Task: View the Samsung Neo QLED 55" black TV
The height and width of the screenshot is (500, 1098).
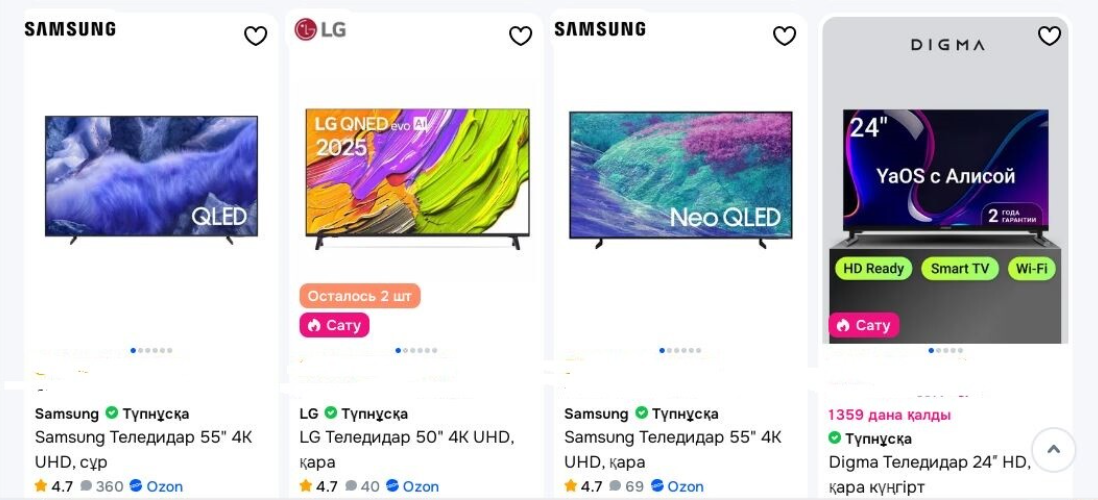Action: point(680,176)
